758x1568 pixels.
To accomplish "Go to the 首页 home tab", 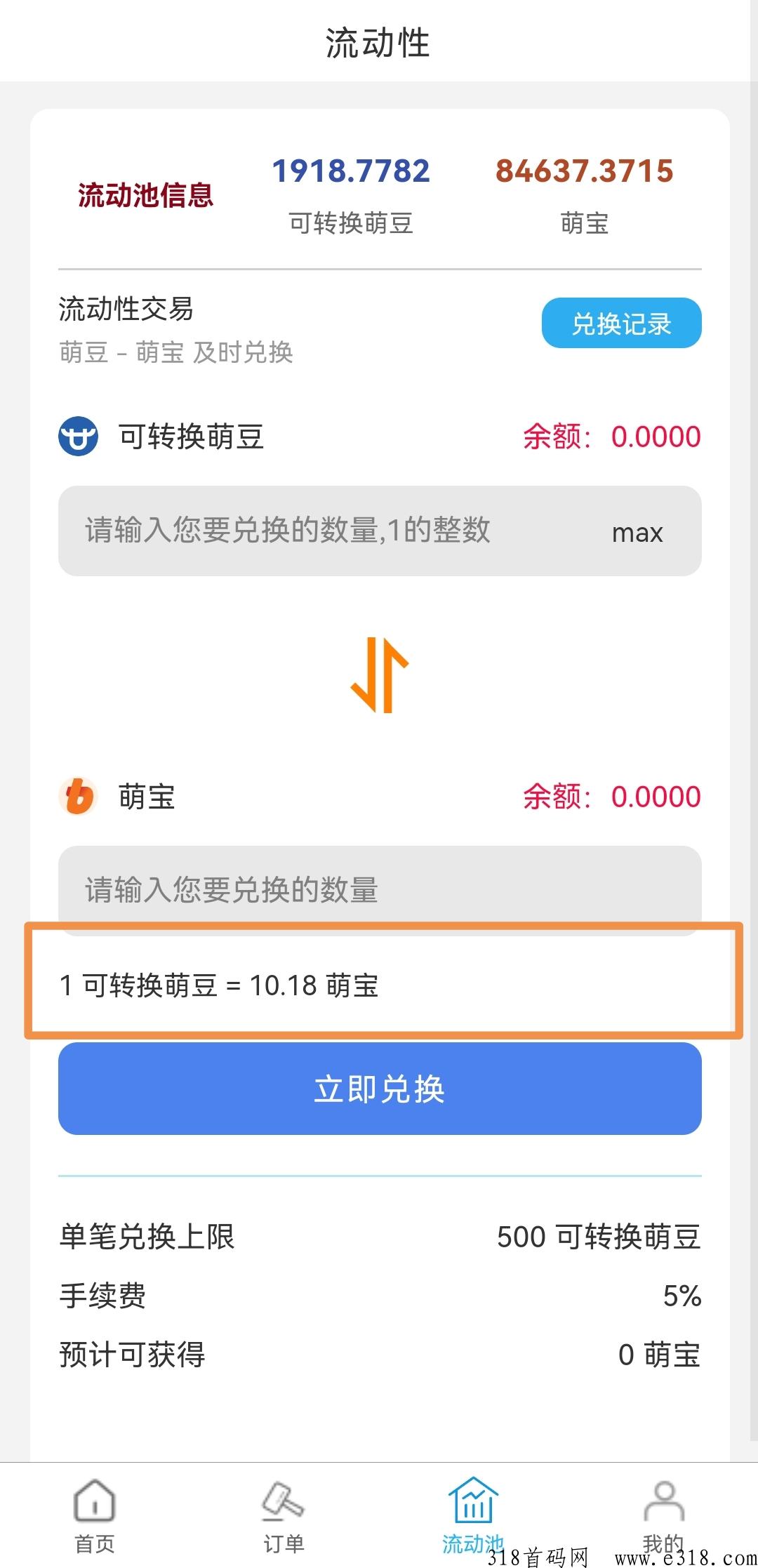I will point(95,1516).
